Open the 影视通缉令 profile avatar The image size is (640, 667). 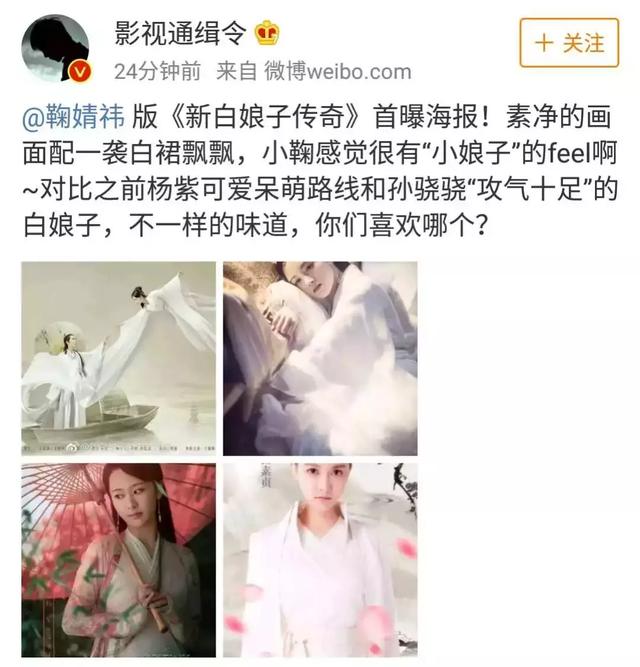click(x=57, y=48)
